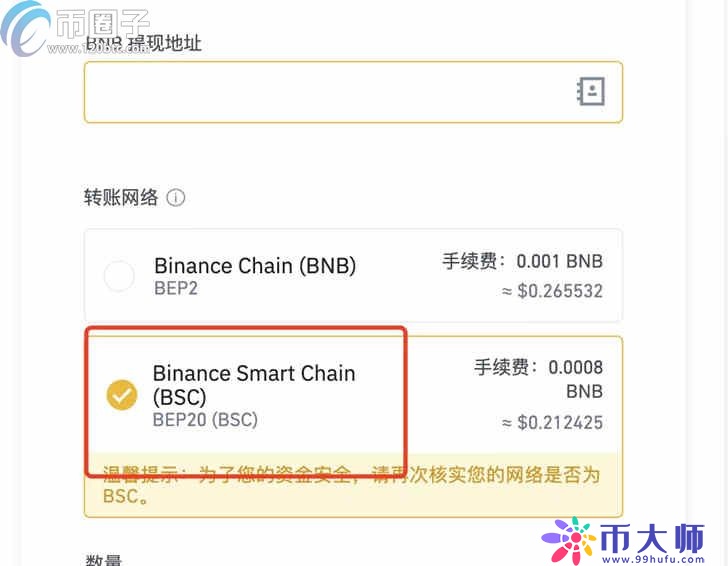728x566 pixels.
Task: Select Binance Smart Chain (BSC) BEP20 network
Action: pyautogui.click(x=122, y=395)
